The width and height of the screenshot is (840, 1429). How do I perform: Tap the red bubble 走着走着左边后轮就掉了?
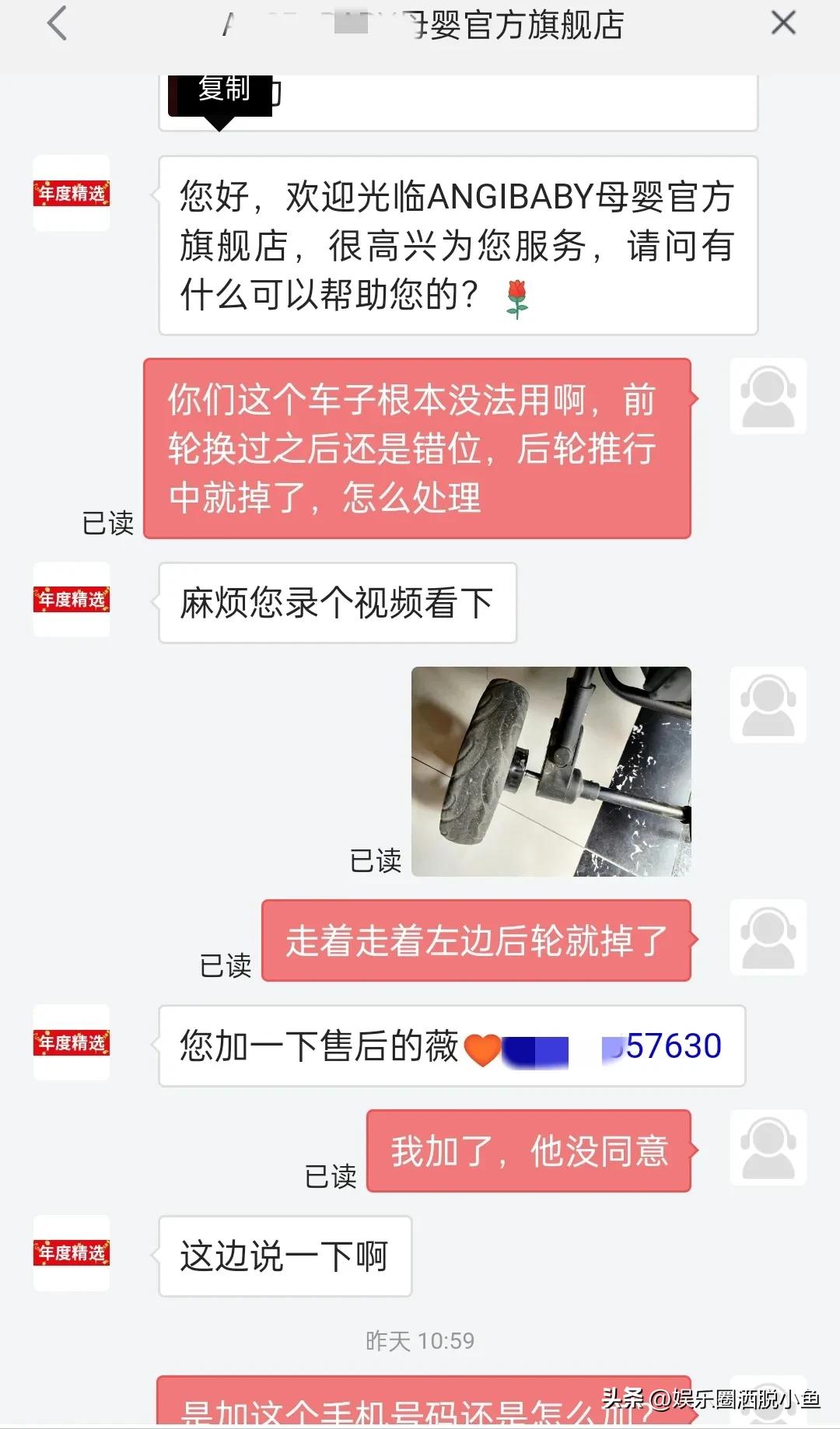(477, 942)
